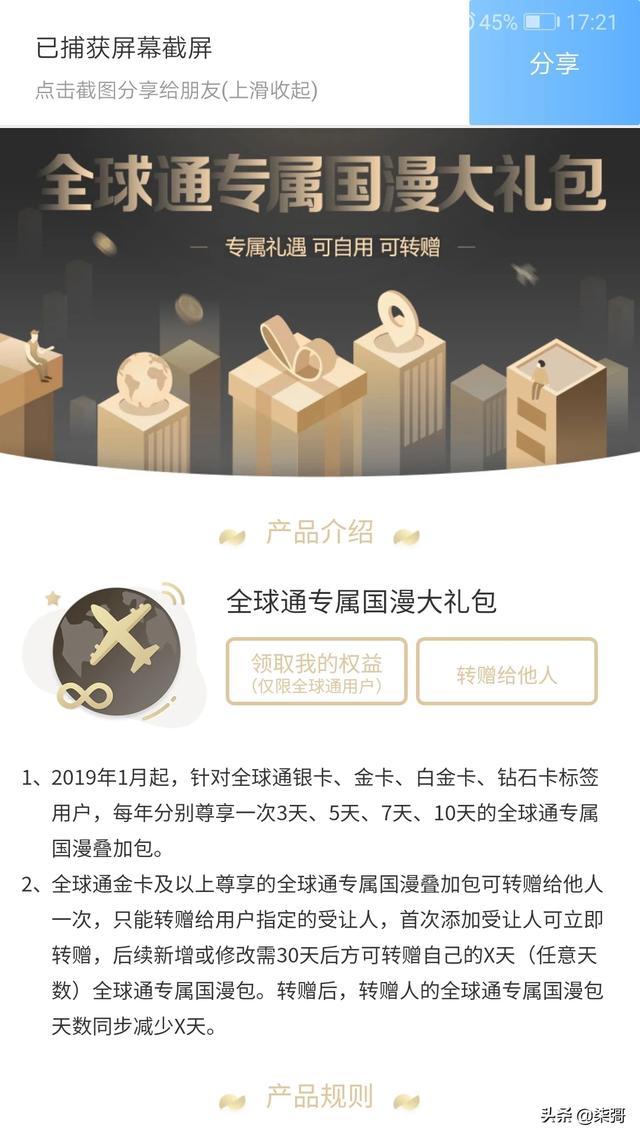Tap the 分享 button in the screenshot banner
The image size is (640, 1138).
coord(554,64)
